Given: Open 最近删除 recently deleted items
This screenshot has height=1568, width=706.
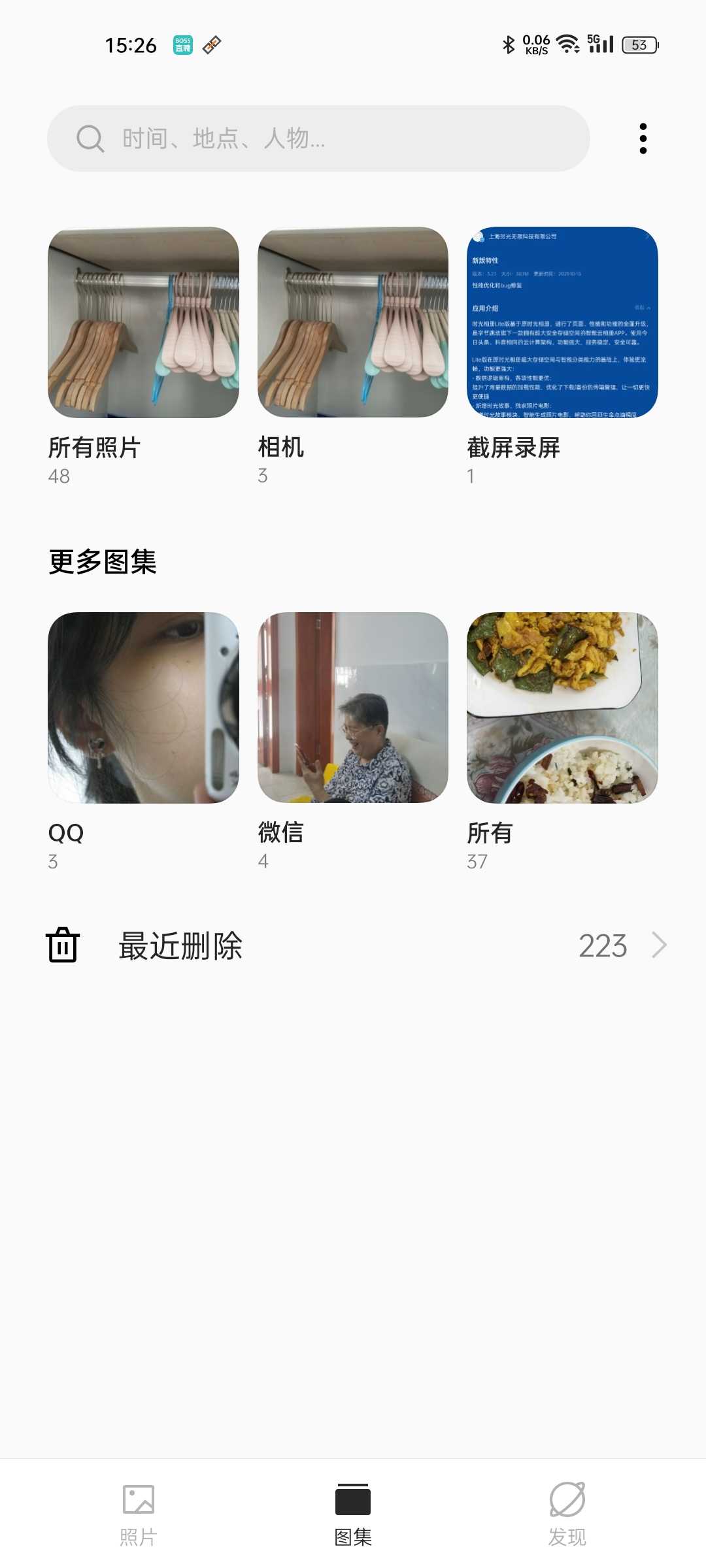Looking at the screenshot, I should coord(353,945).
